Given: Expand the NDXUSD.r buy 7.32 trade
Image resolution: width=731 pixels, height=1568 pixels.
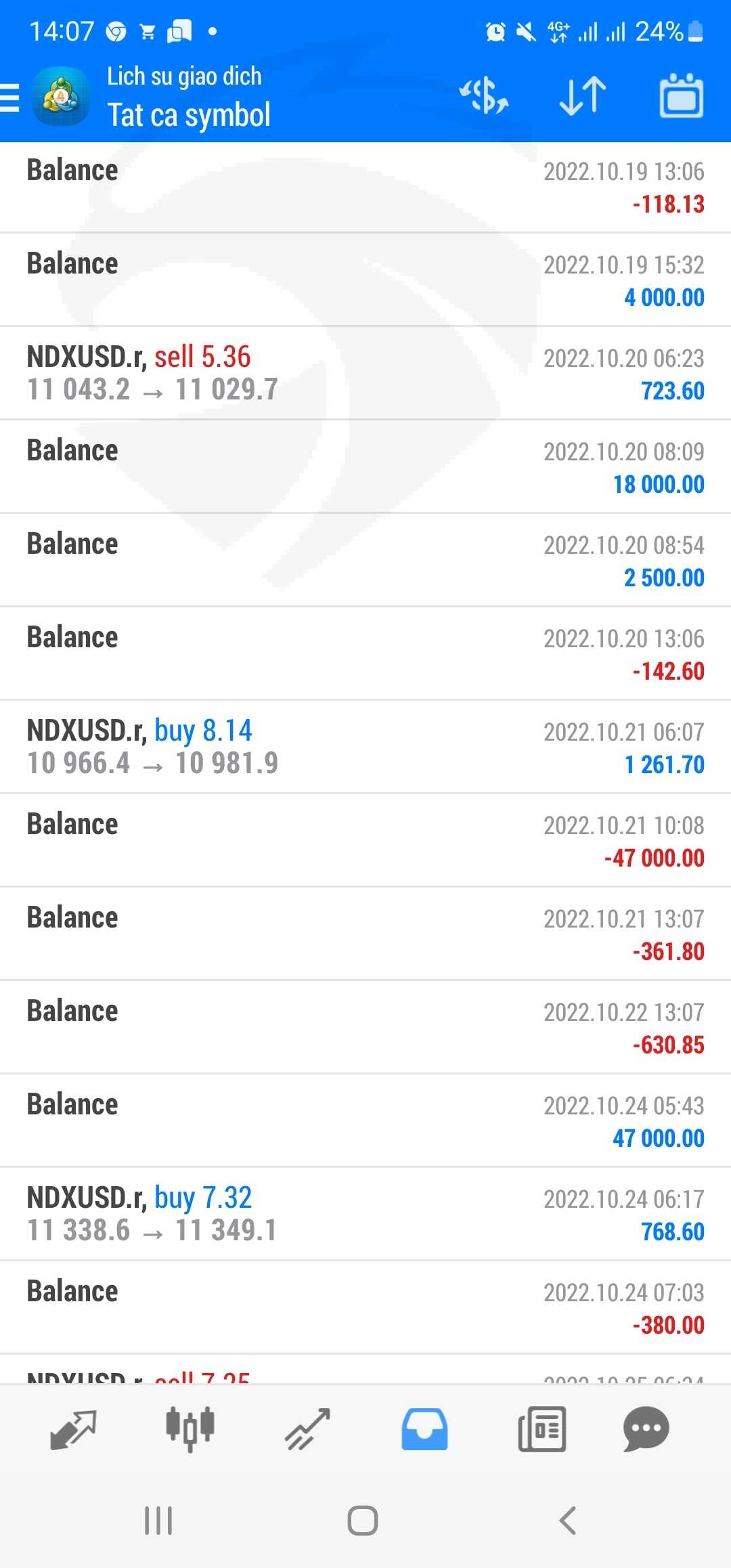Looking at the screenshot, I should point(365,1214).
